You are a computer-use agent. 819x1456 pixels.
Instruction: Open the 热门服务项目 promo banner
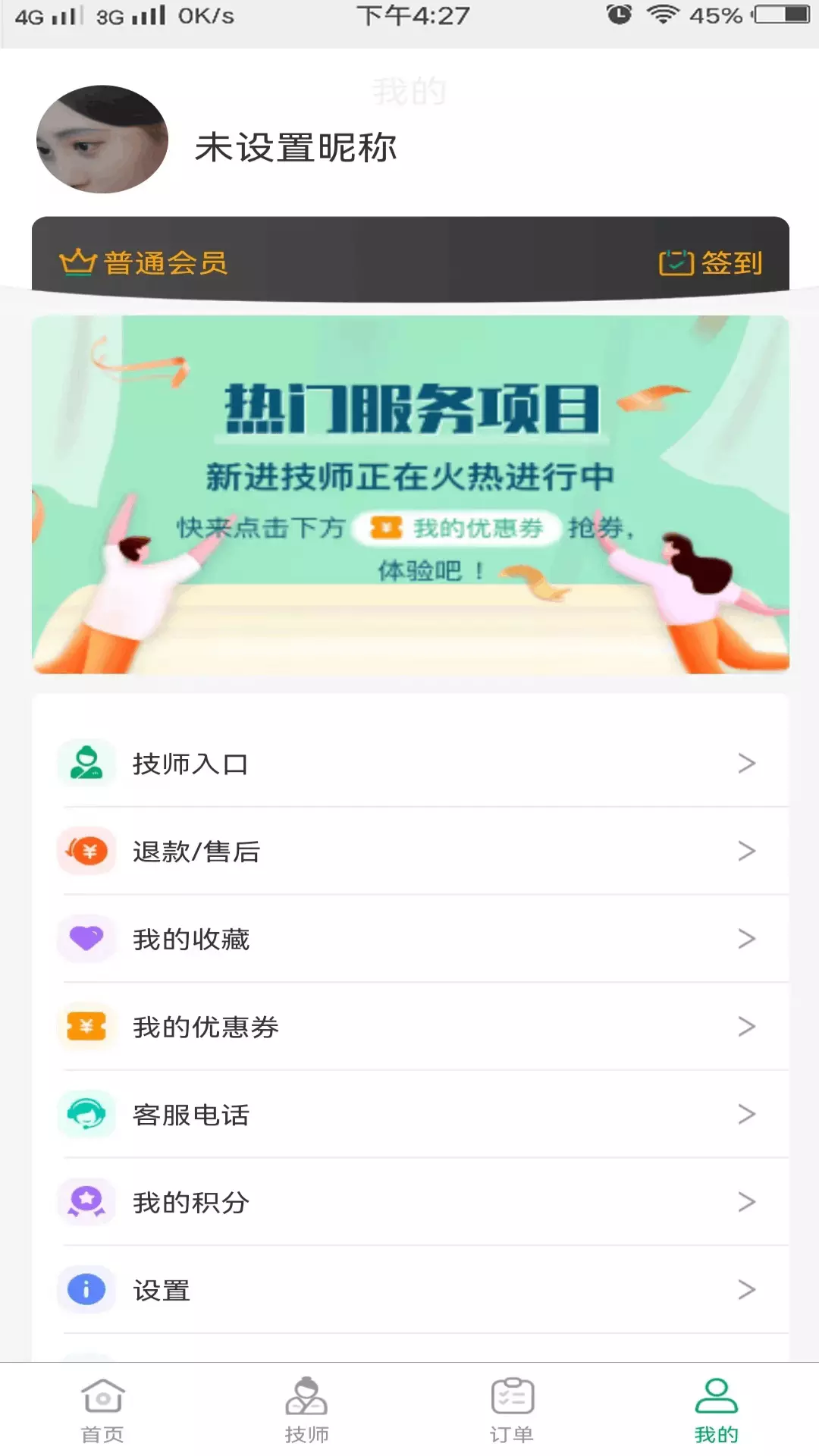(410, 494)
